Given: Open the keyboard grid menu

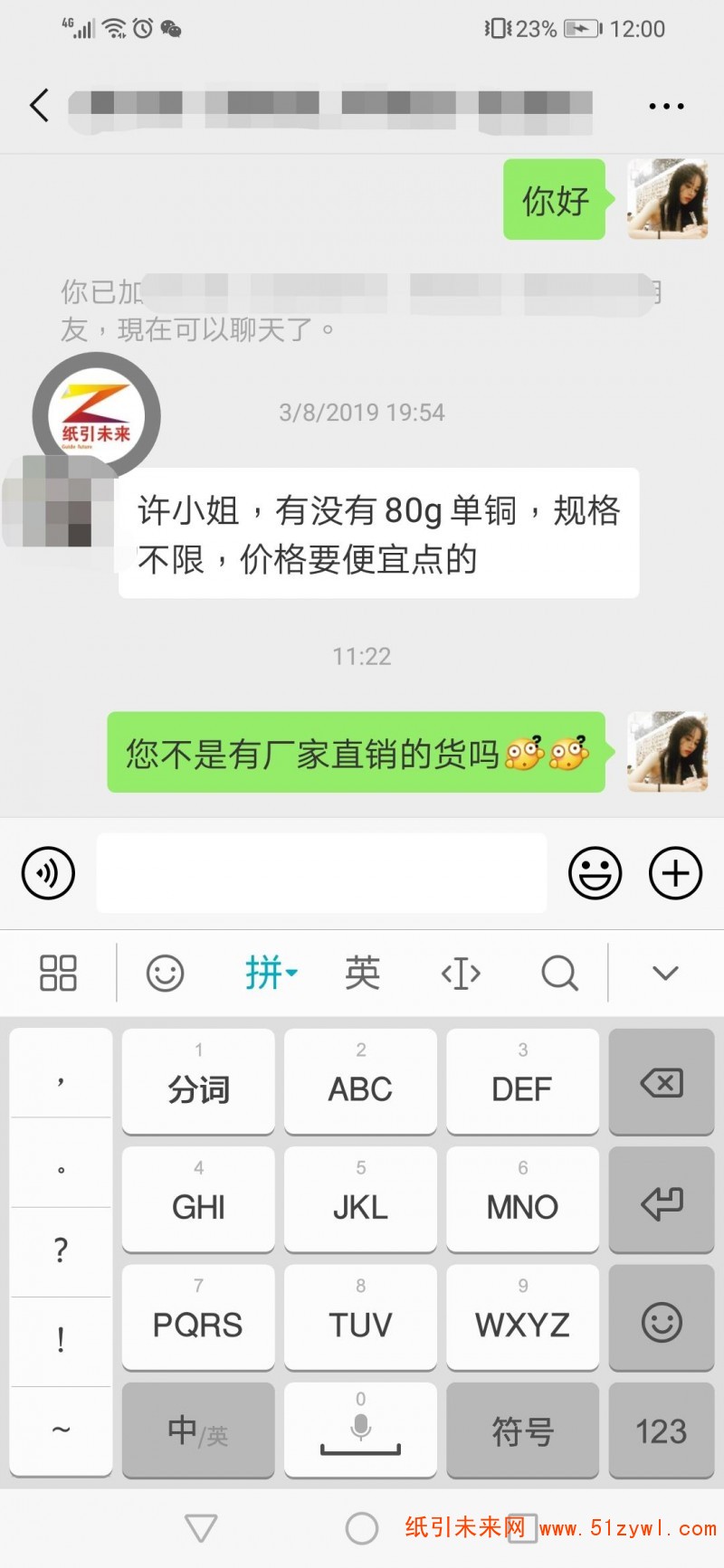Looking at the screenshot, I should (x=59, y=974).
